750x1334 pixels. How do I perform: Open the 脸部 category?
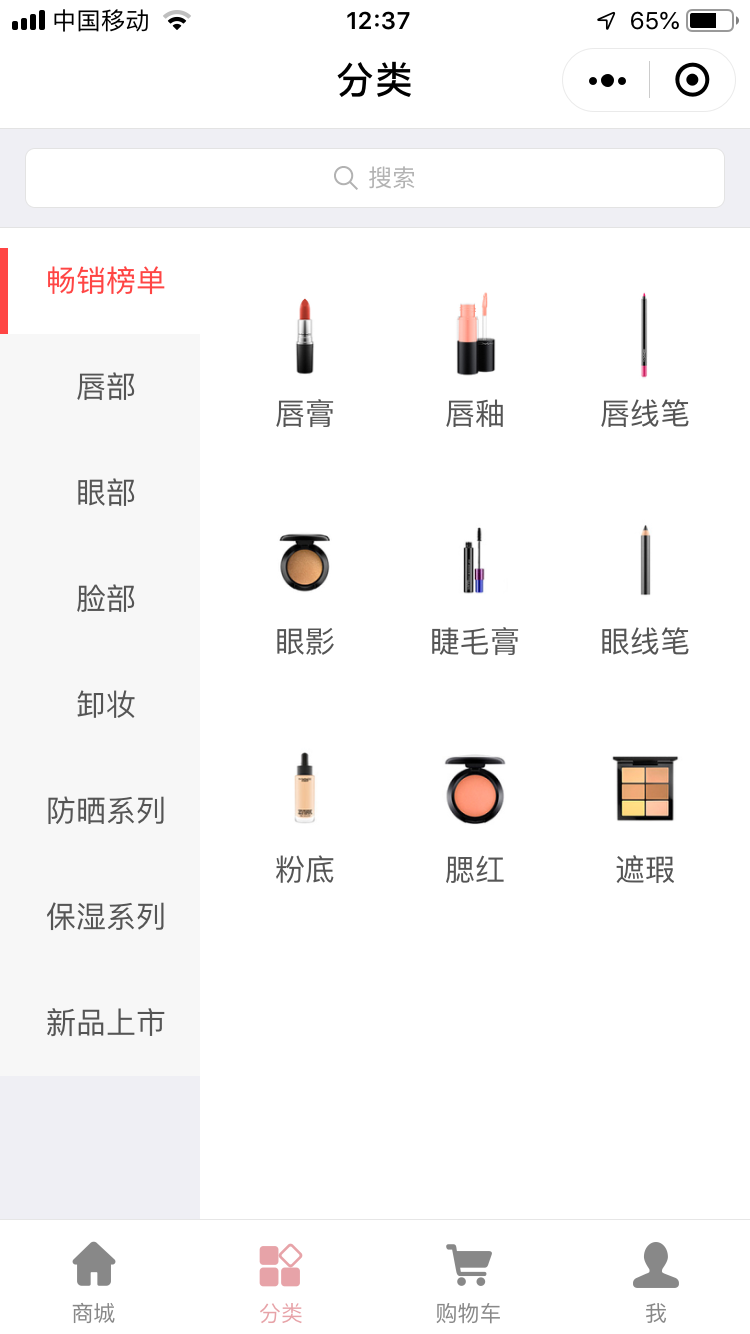[x=105, y=599]
